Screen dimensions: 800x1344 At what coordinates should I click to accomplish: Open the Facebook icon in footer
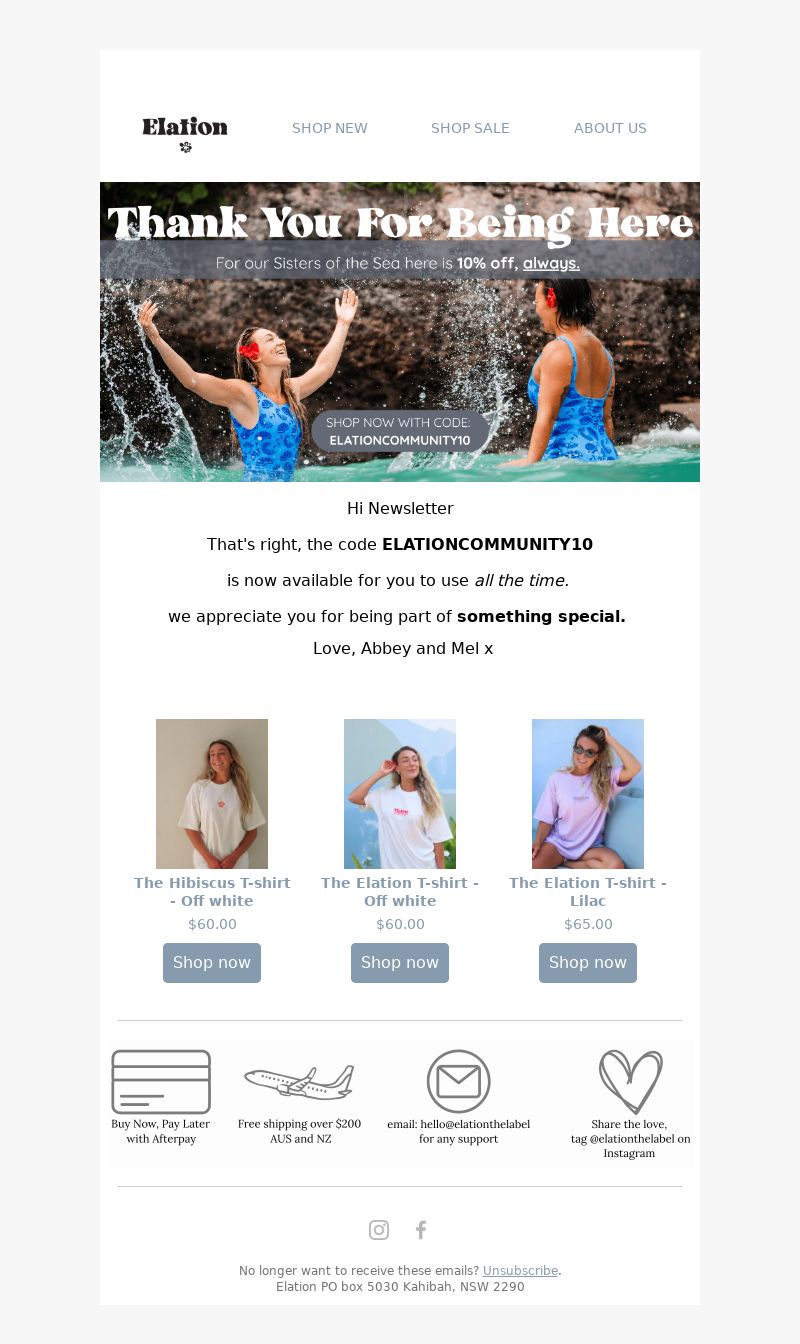tap(421, 1230)
